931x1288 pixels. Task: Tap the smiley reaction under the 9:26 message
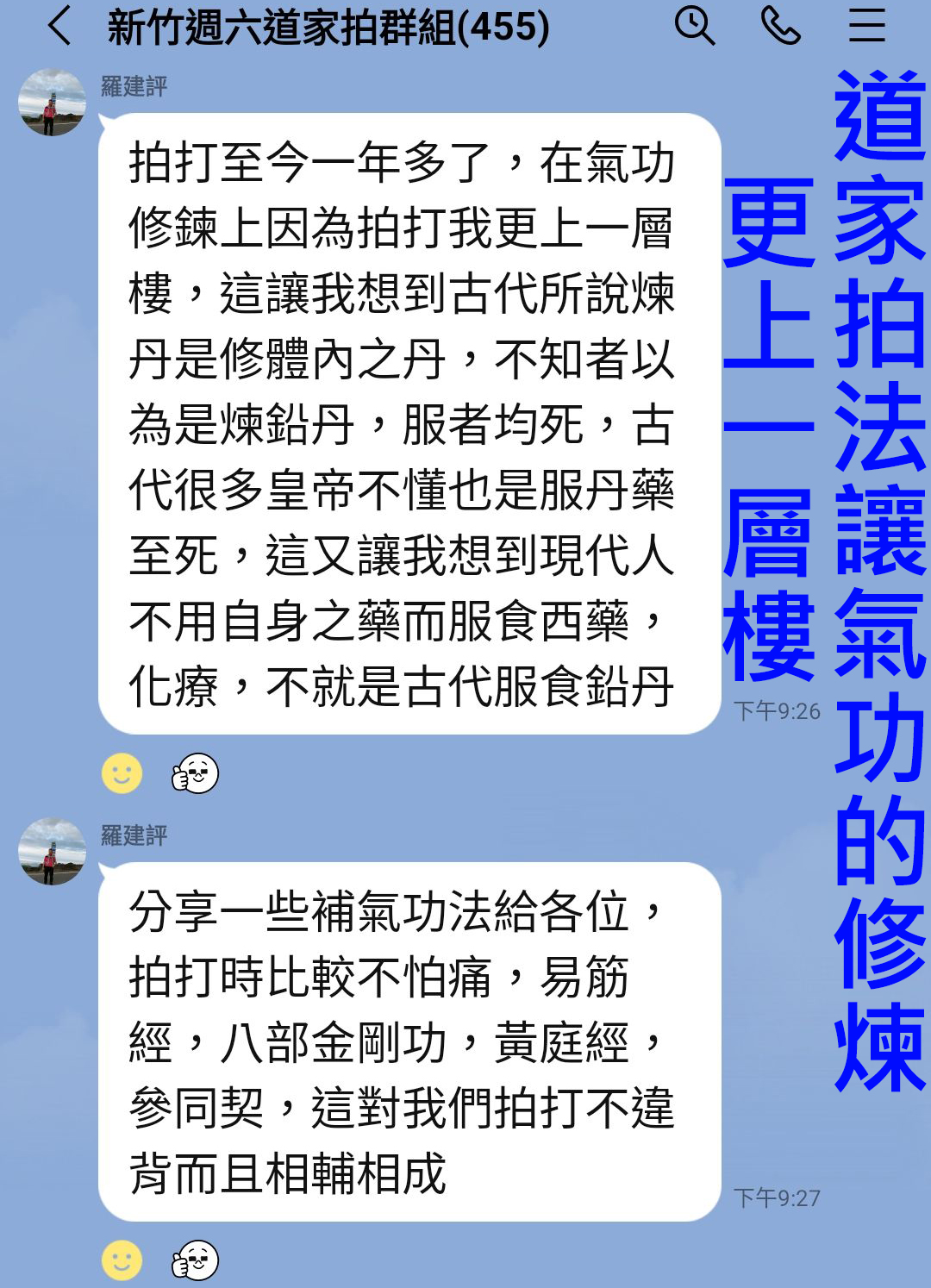click(x=122, y=772)
